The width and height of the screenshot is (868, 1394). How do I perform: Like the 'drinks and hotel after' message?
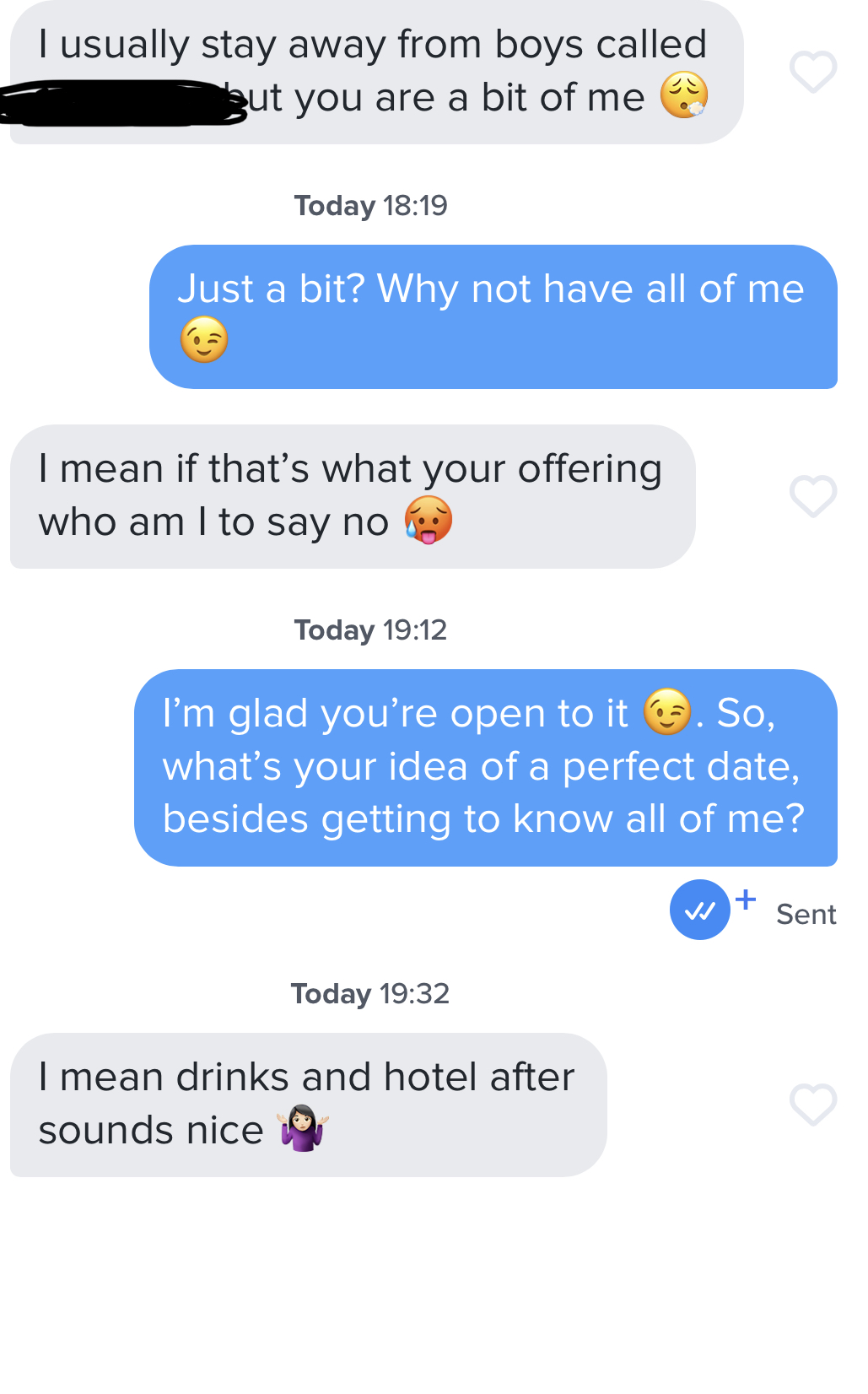pos(812,1105)
